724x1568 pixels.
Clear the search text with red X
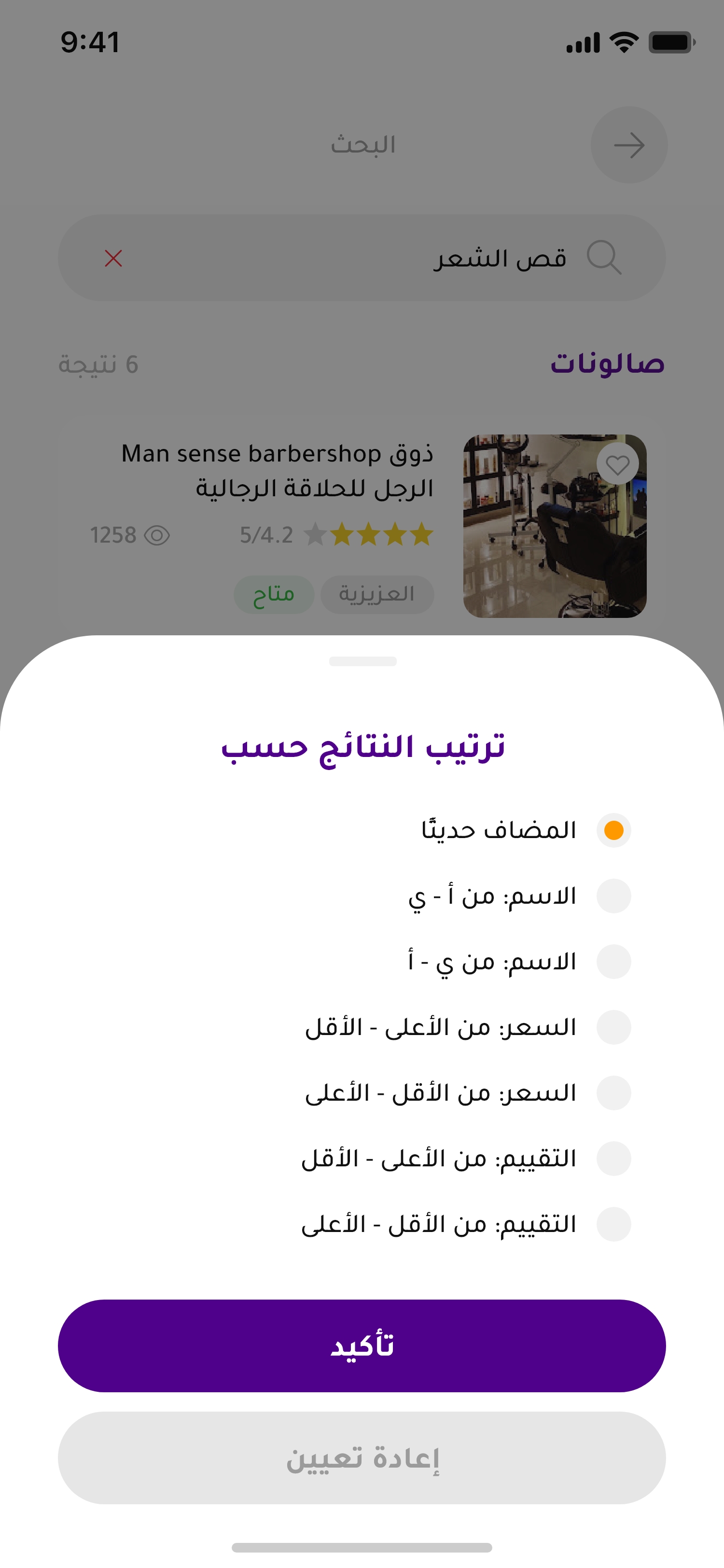click(113, 258)
